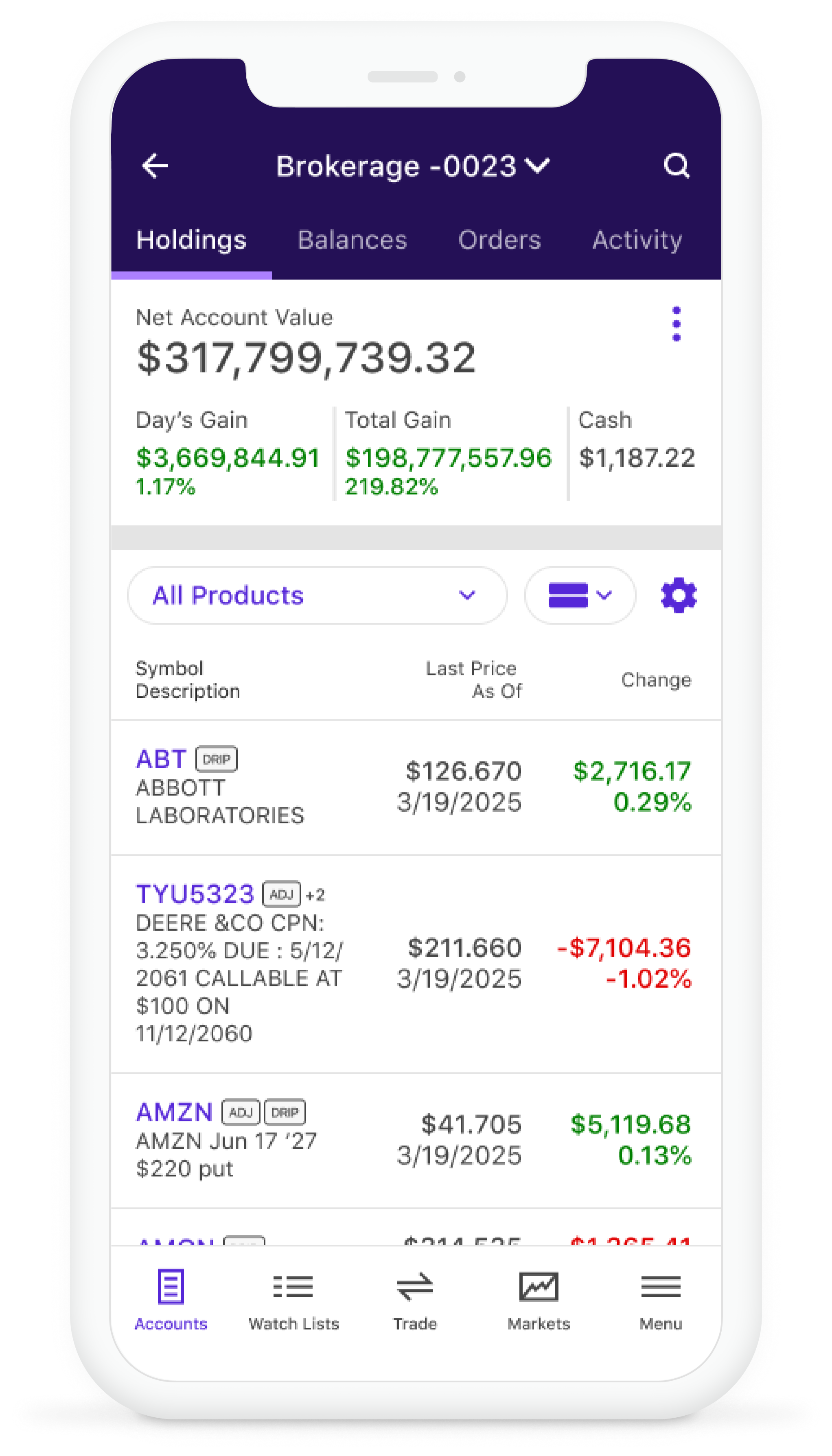Open the search magnifier icon
Viewport: 832px width, 1456px height.
click(677, 166)
